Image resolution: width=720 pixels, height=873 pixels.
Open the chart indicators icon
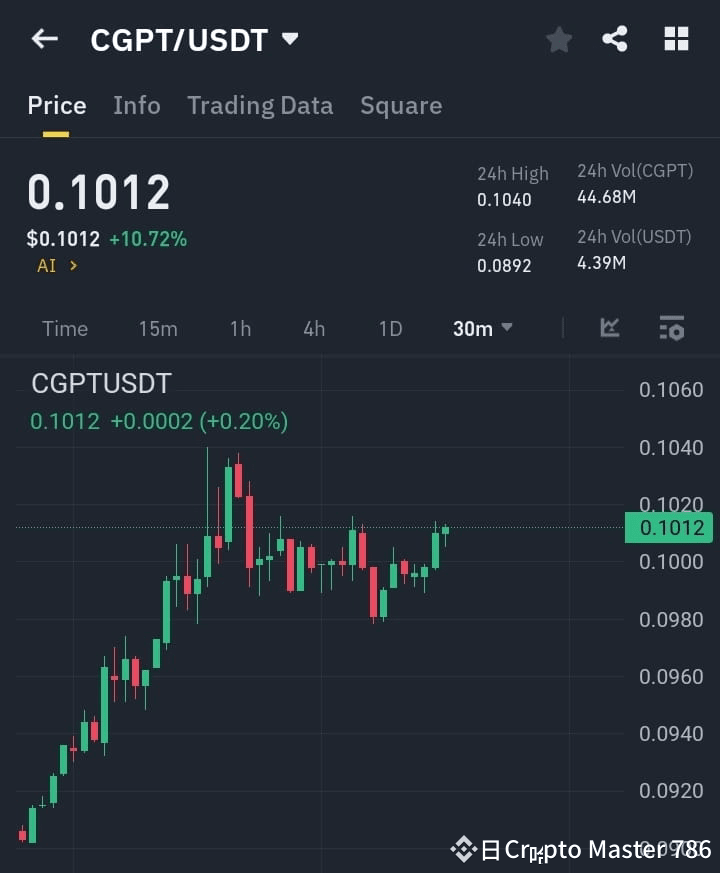610,328
